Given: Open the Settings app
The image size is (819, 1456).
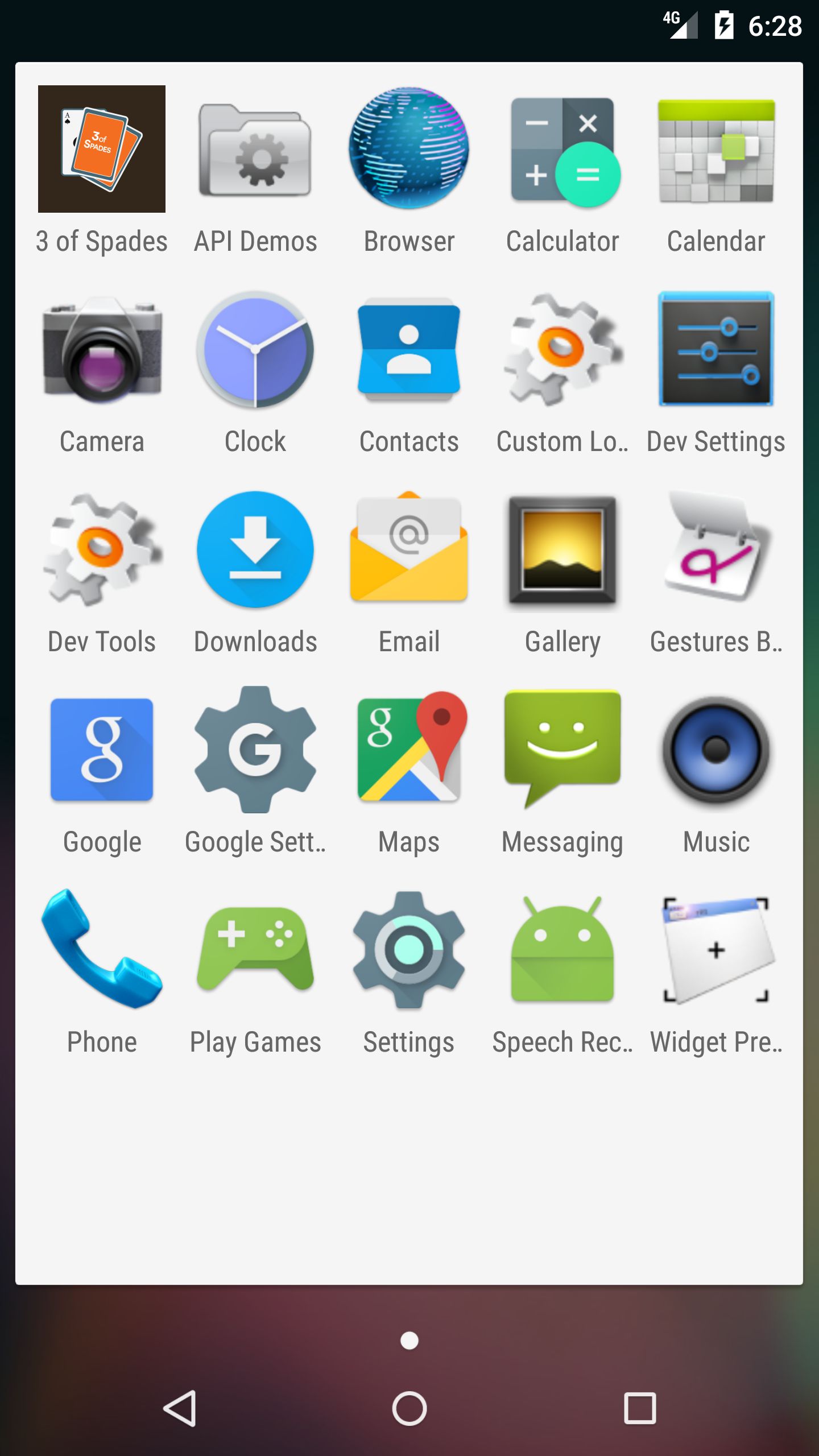Looking at the screenshot, I should pyautogui.click(x=409, y=950).
